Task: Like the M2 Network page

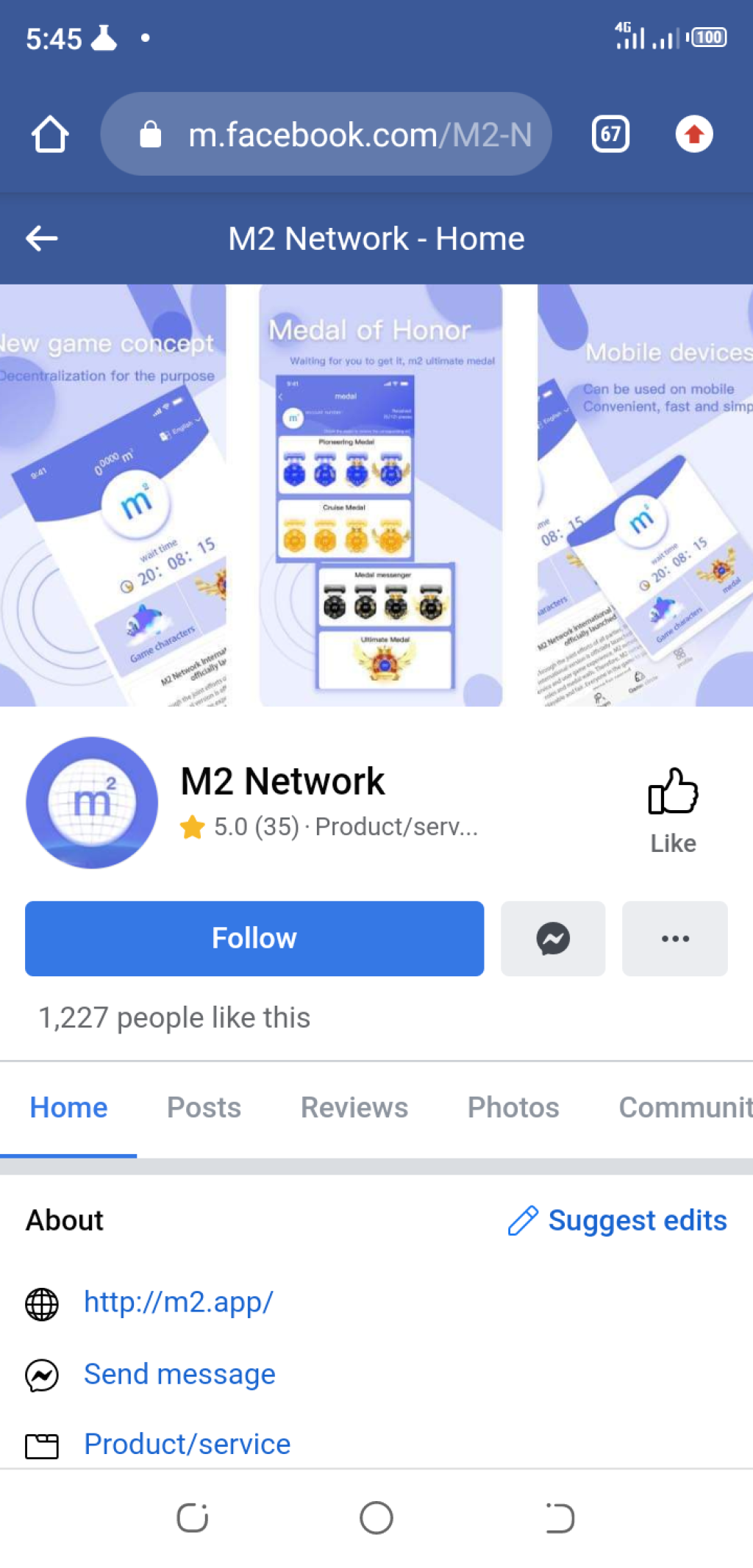Action: pos(672,810)
